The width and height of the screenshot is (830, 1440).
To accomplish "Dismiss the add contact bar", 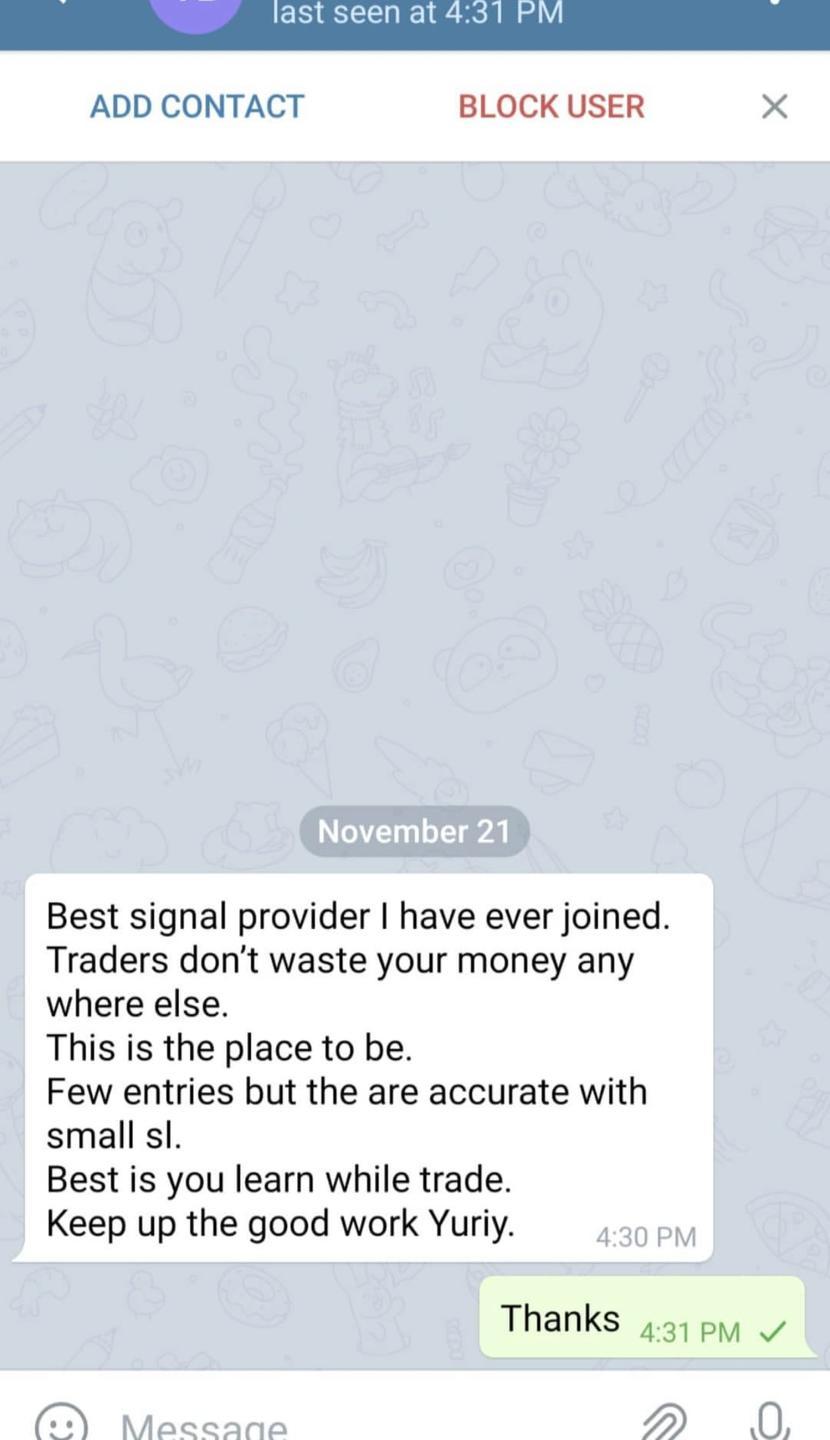I will point(774,106).
